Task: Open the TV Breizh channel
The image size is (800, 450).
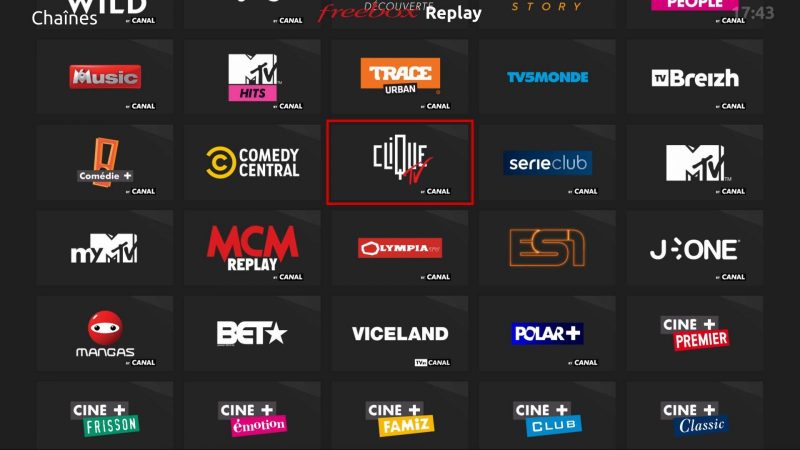Action: click(x=694, y=77)
